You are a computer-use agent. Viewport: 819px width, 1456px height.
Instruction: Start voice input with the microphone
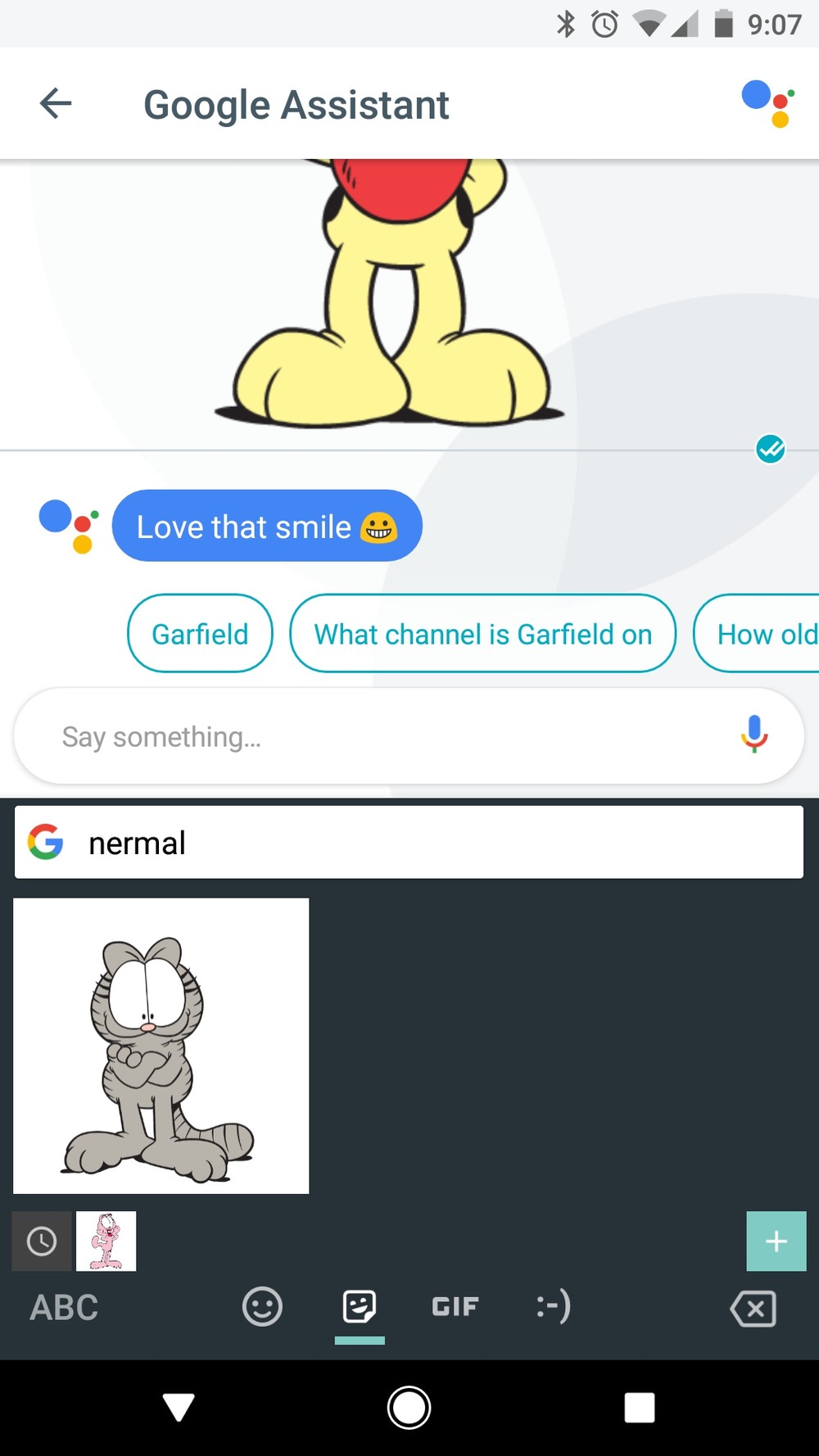click(753, 734)
